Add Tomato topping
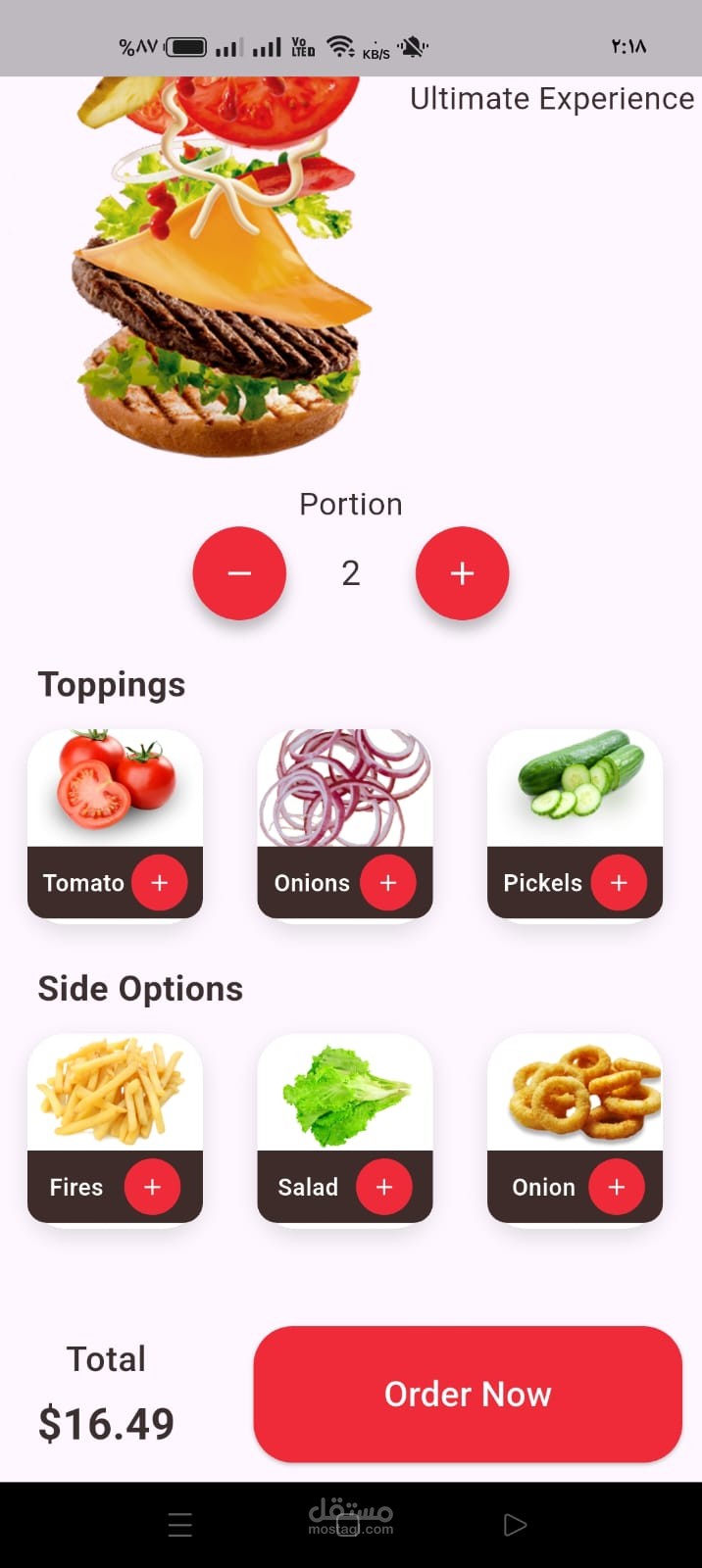The height and width of the screenshot is (1568, 702). (x=160, y=882)
